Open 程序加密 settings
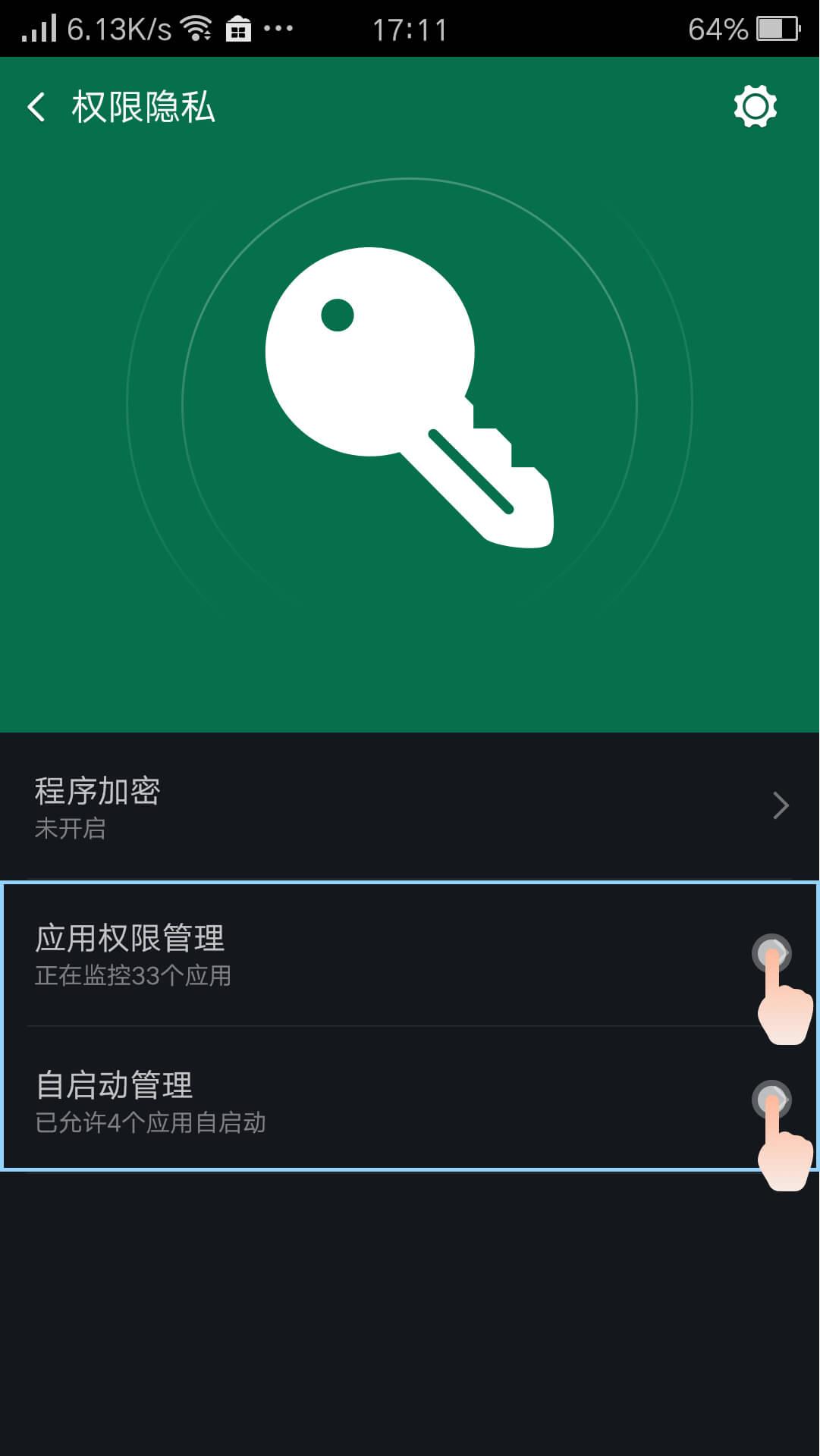The image size is (820, 1456). click(x=410, y=807)
